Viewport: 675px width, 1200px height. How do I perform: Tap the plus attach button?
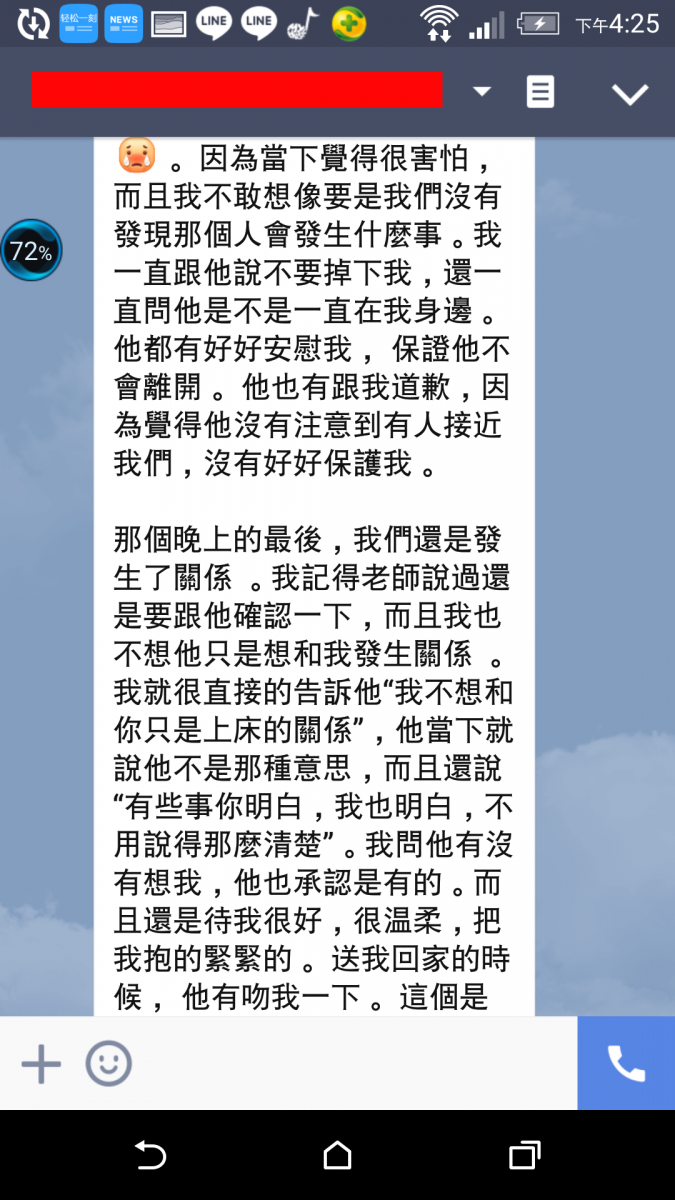pos(41,1064)
